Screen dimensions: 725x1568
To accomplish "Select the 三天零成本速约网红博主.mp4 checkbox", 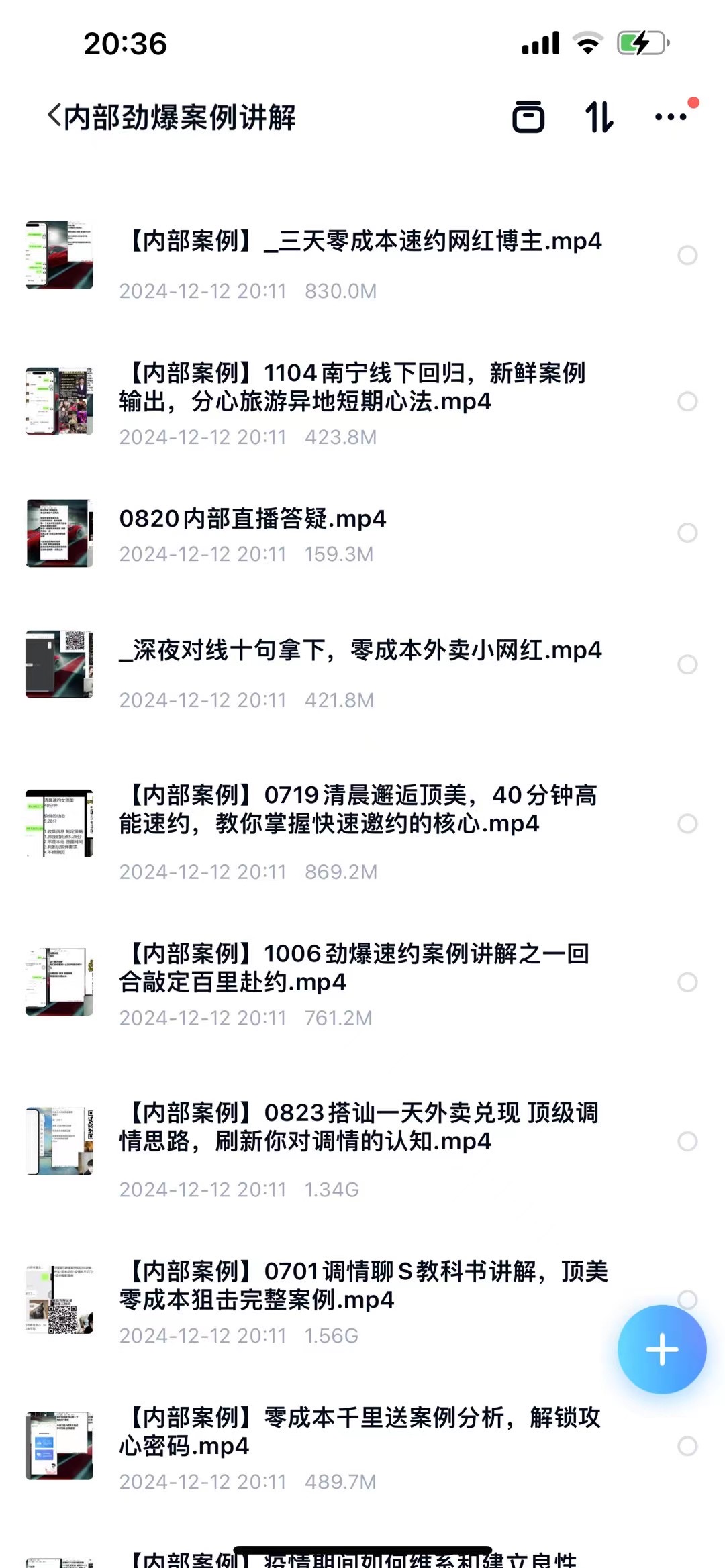I will coord(687,256).
